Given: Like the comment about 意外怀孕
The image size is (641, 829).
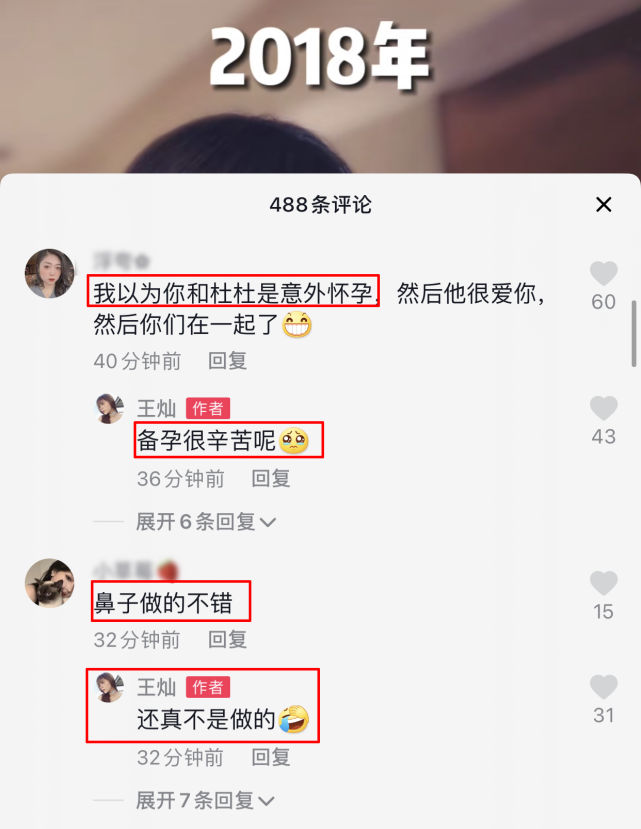Looking at the screenshot, I should point(603,273).
